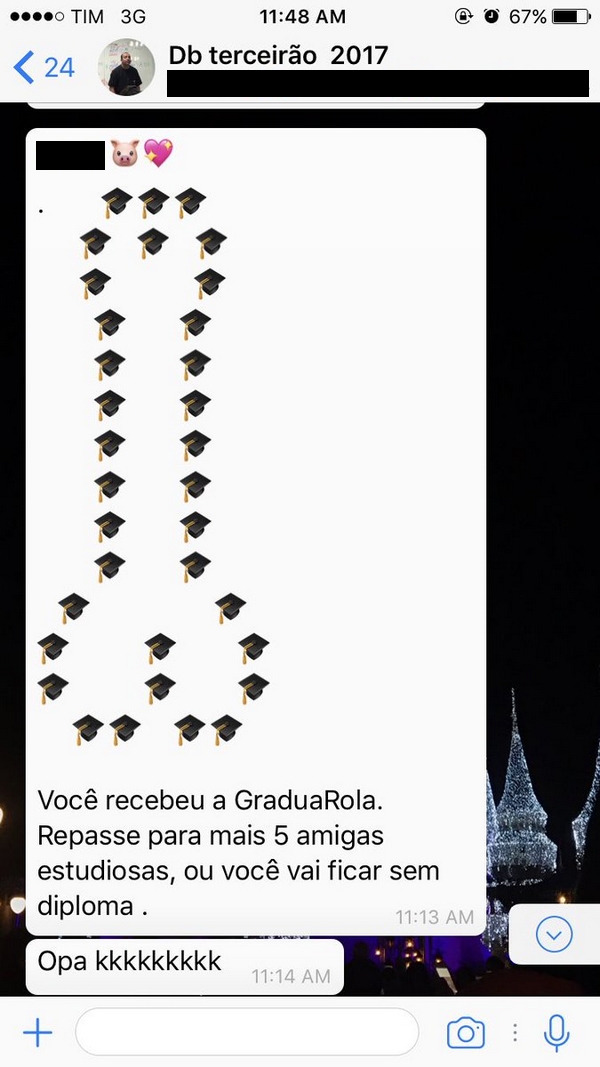Jump to latest messages with down arrow
Viewport: 600px width, 1067px height.
pyautogui.click(x=553, y=935)
